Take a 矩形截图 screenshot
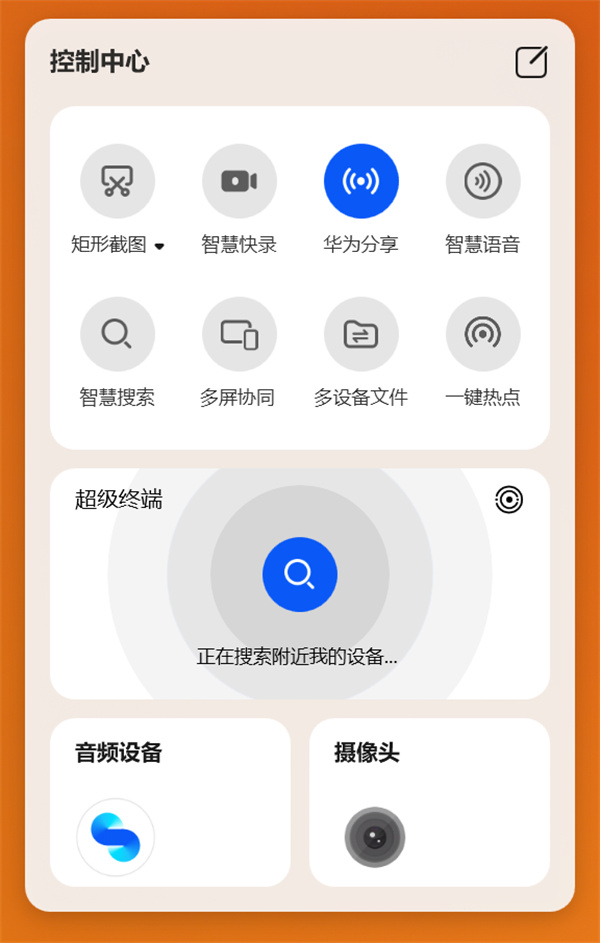The image size is (600, 943). pyautogui.click(x=117, y=181)
